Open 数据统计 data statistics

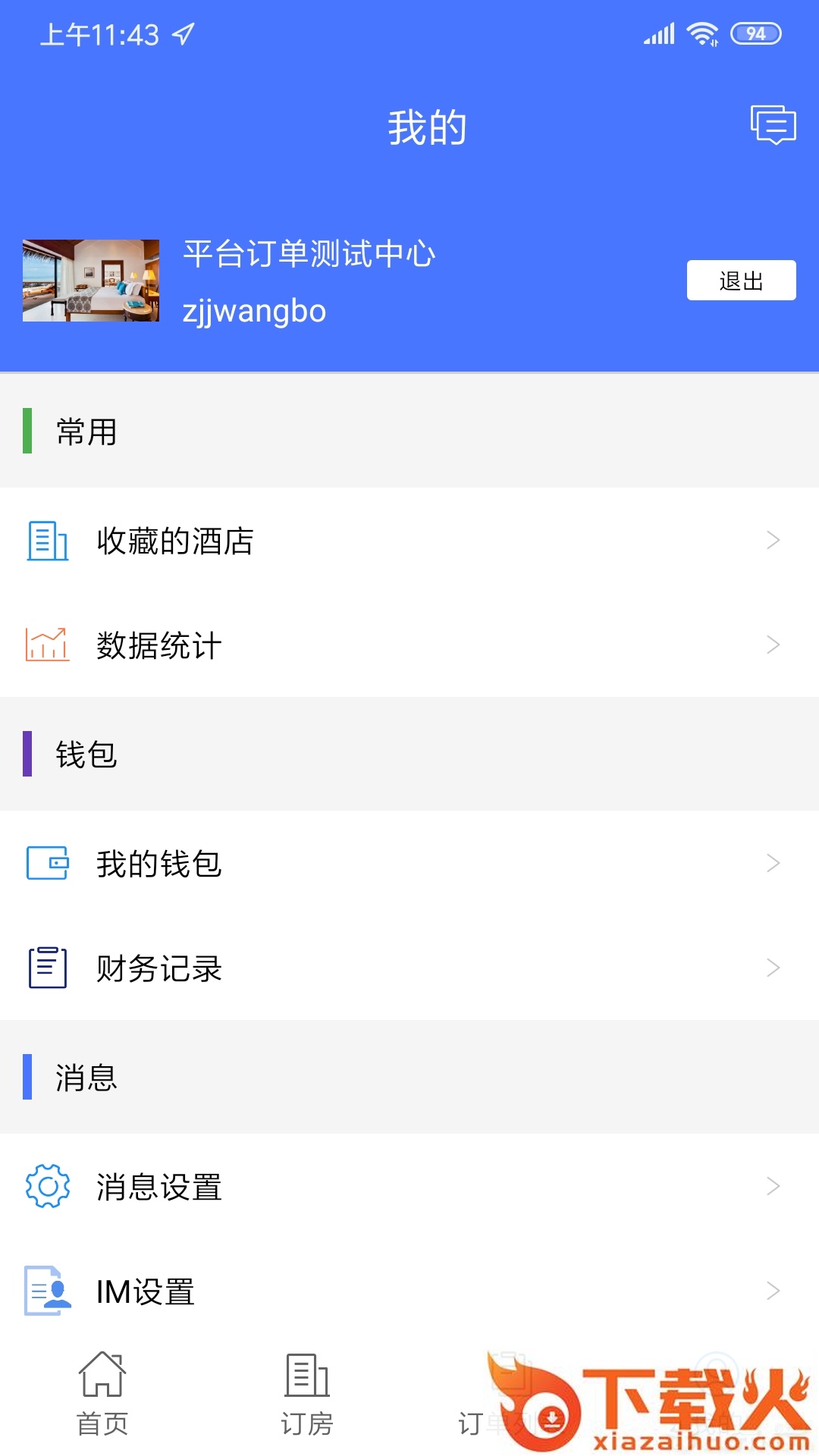[409, 645]
